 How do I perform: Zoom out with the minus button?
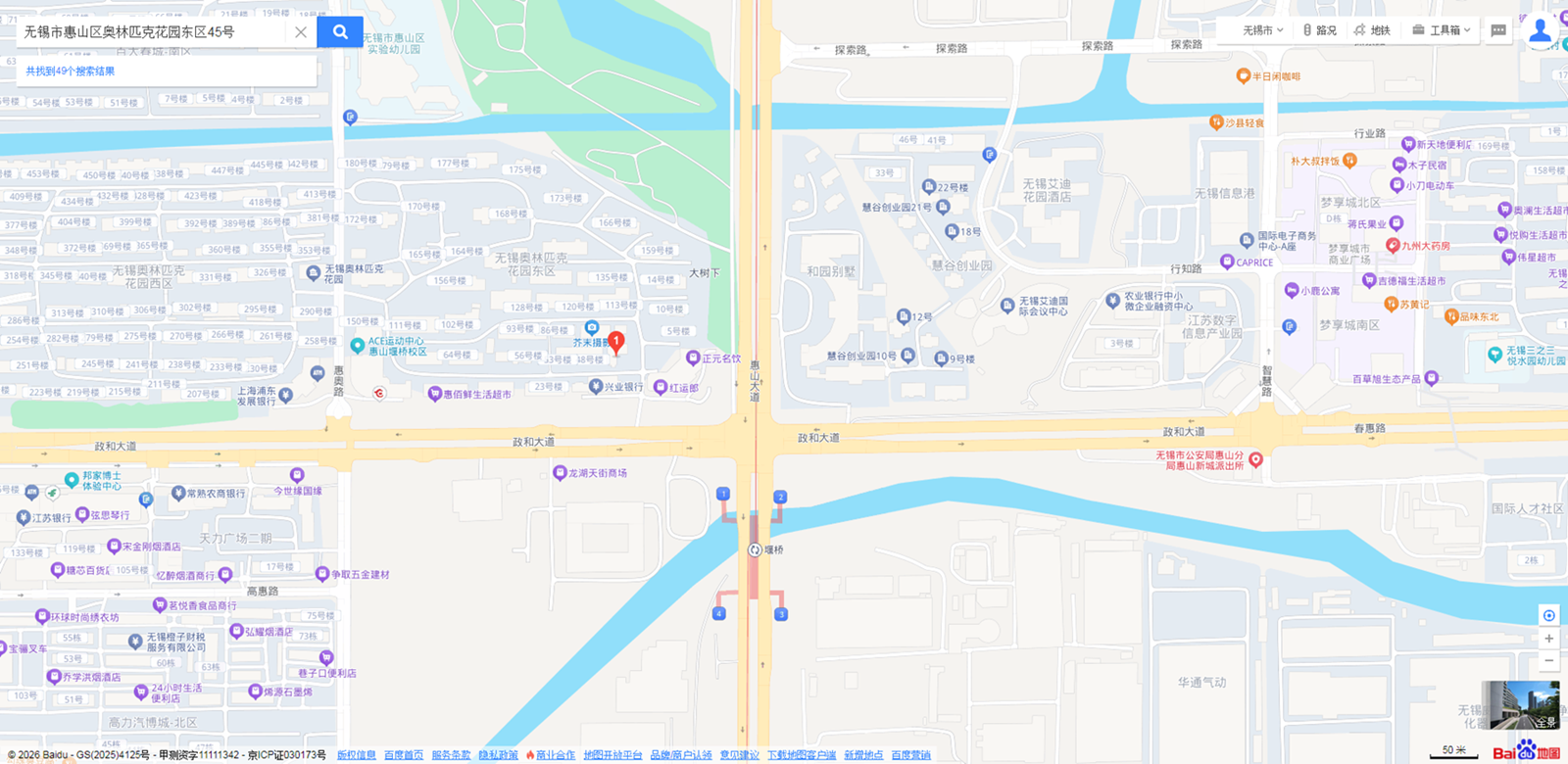tap(1548, 661)
